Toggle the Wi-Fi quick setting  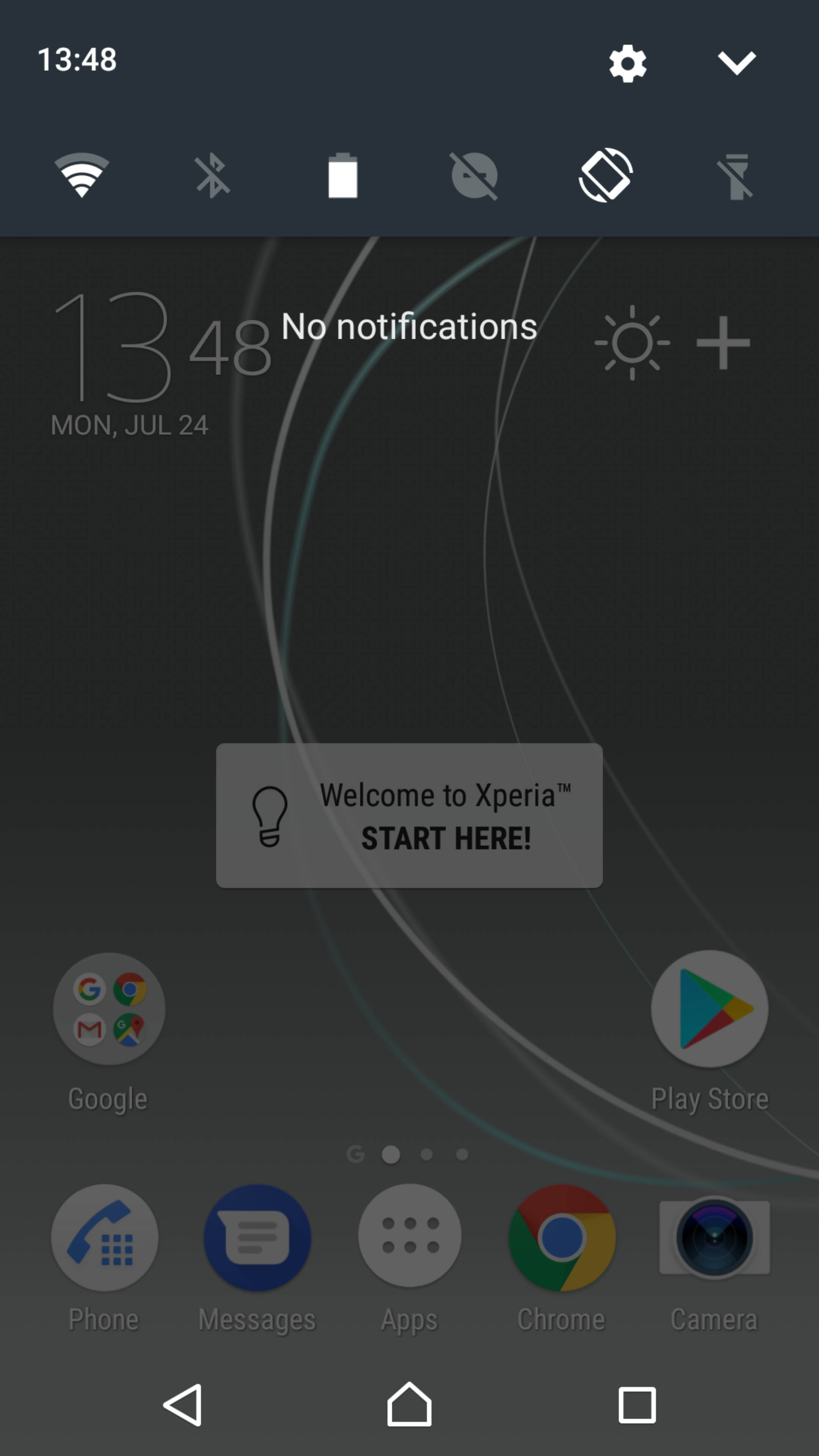[x=82, y=175]
